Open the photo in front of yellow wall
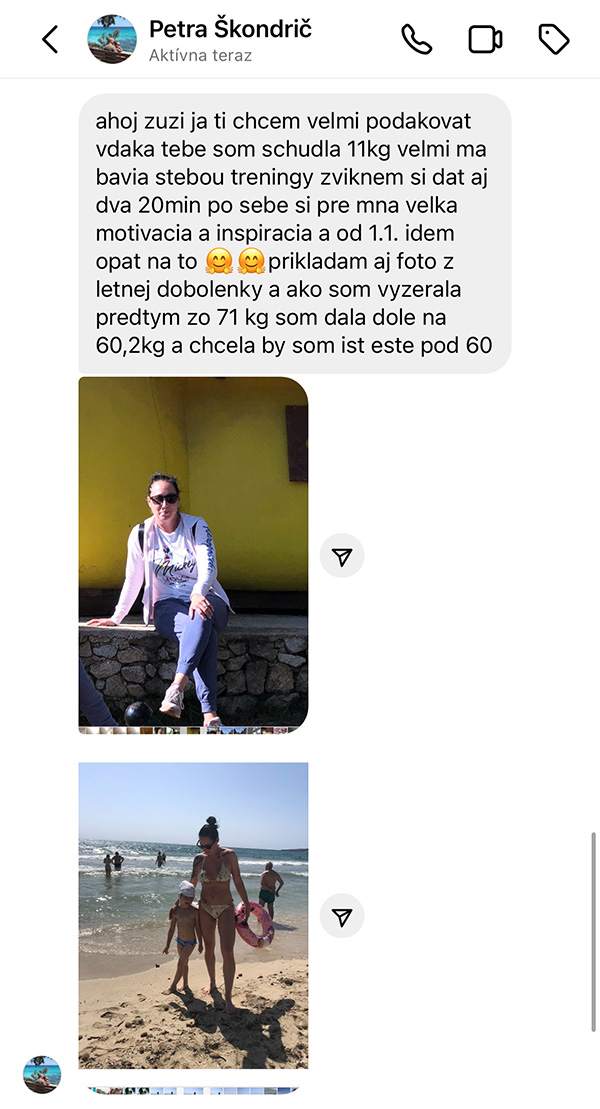The width and height of the screenshot is (600, 1109). coord(193,551)
